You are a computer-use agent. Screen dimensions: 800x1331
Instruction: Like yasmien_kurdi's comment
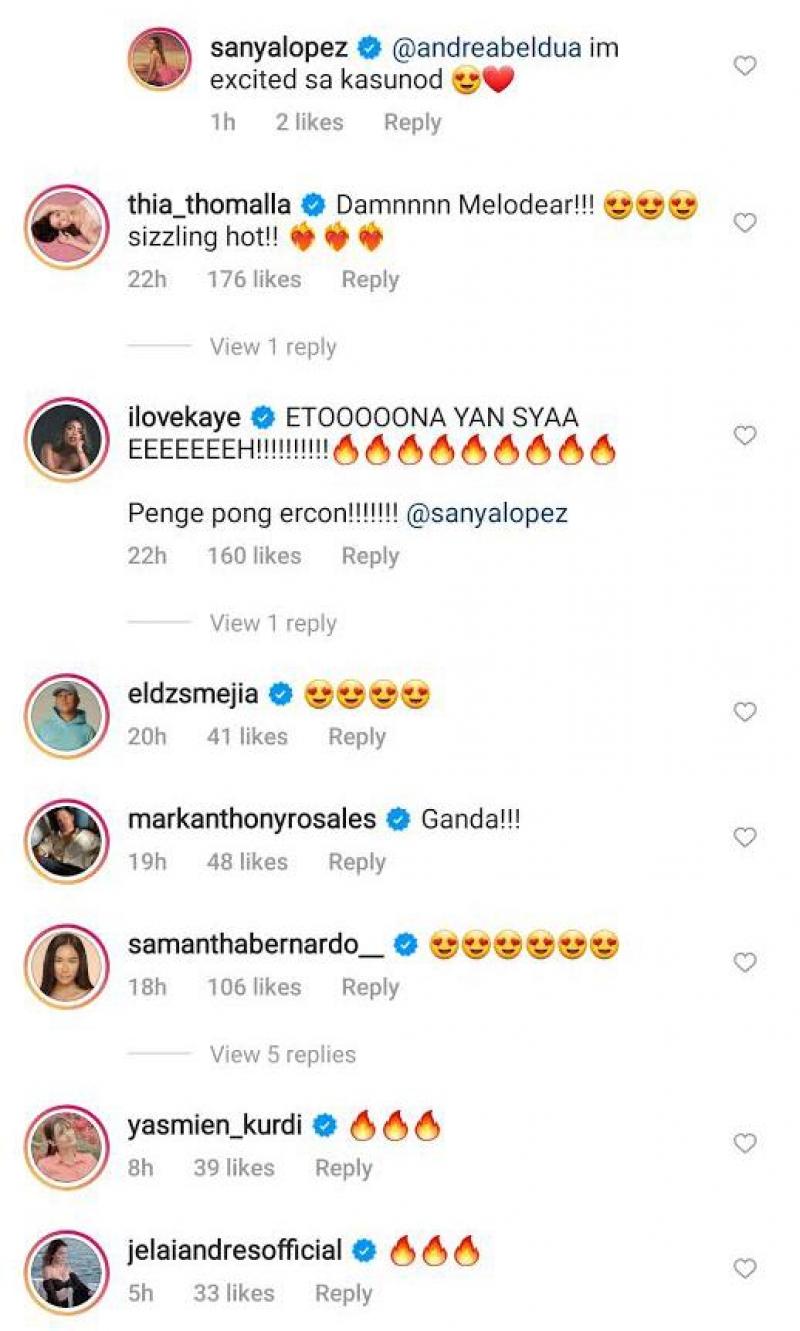[745, 1143]
